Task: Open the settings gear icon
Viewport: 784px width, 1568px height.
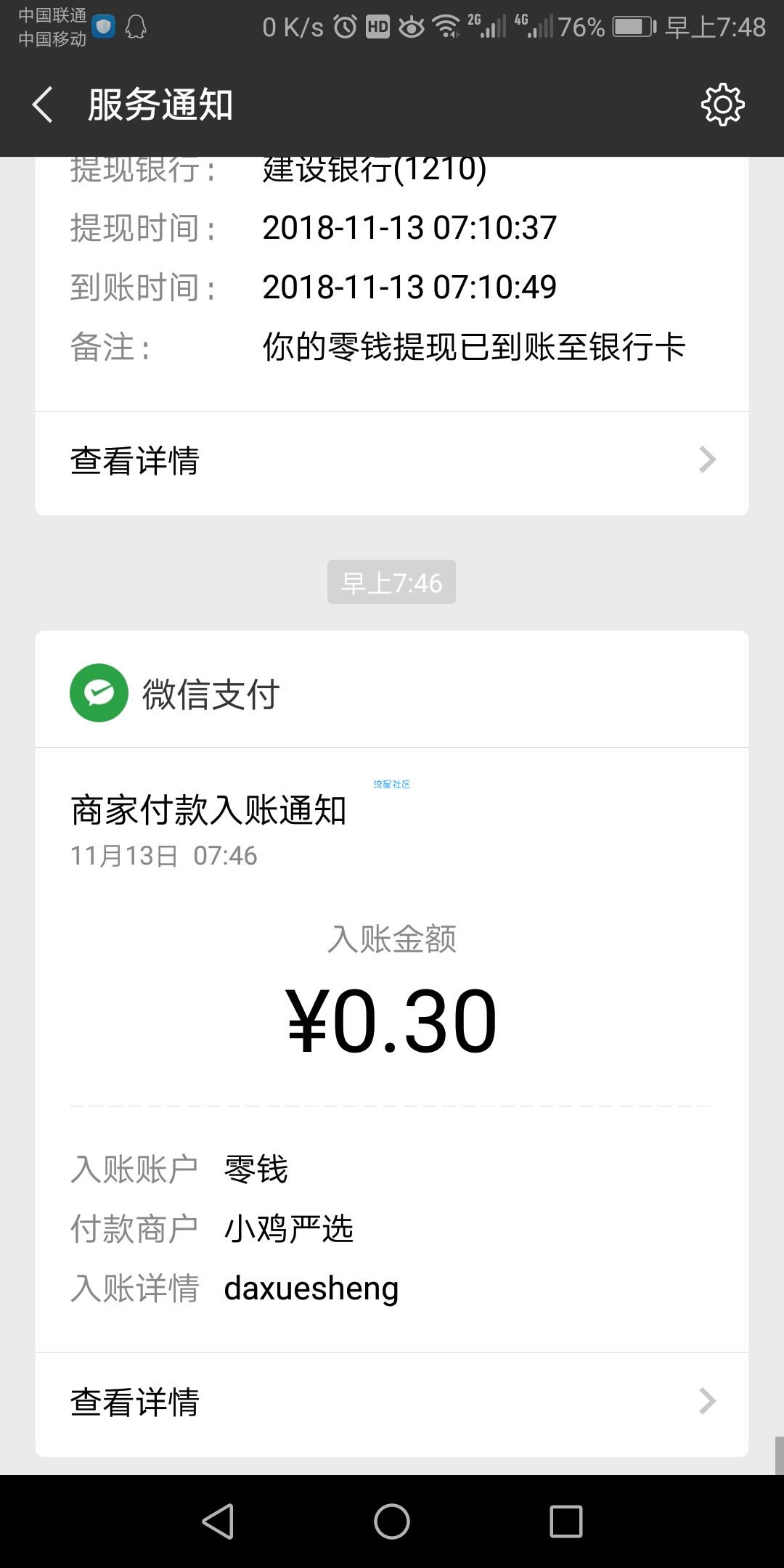Action: tap(722, 105)
